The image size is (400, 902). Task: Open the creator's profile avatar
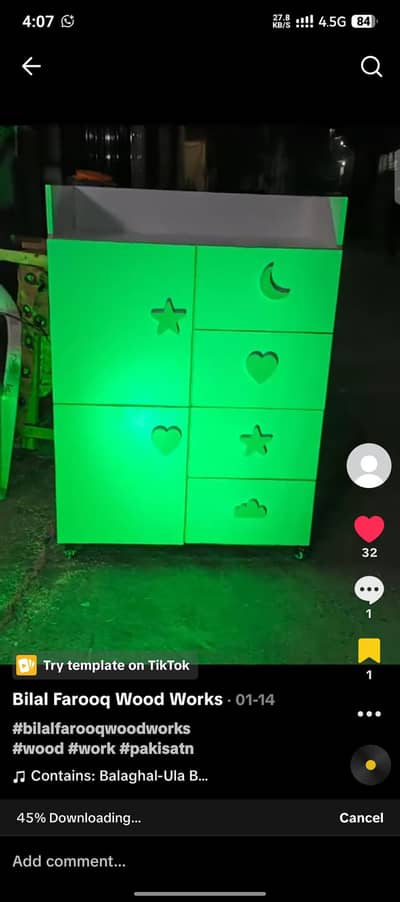click(x=369, y=465)
